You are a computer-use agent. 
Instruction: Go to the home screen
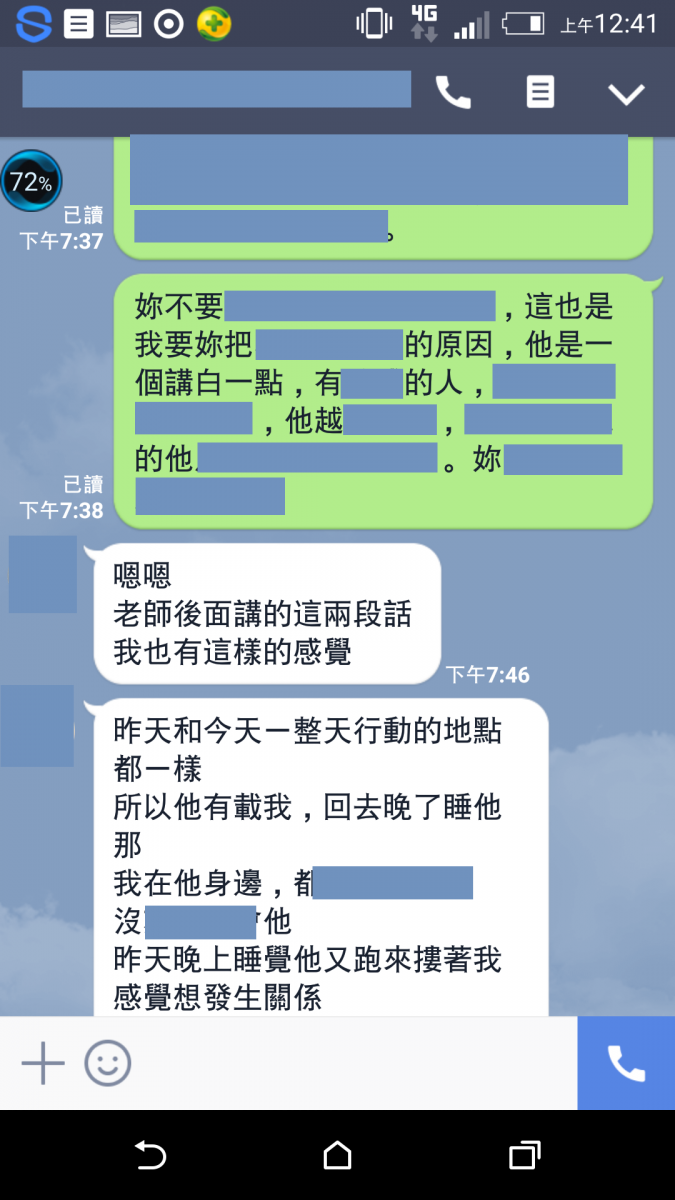point(338,1156)
